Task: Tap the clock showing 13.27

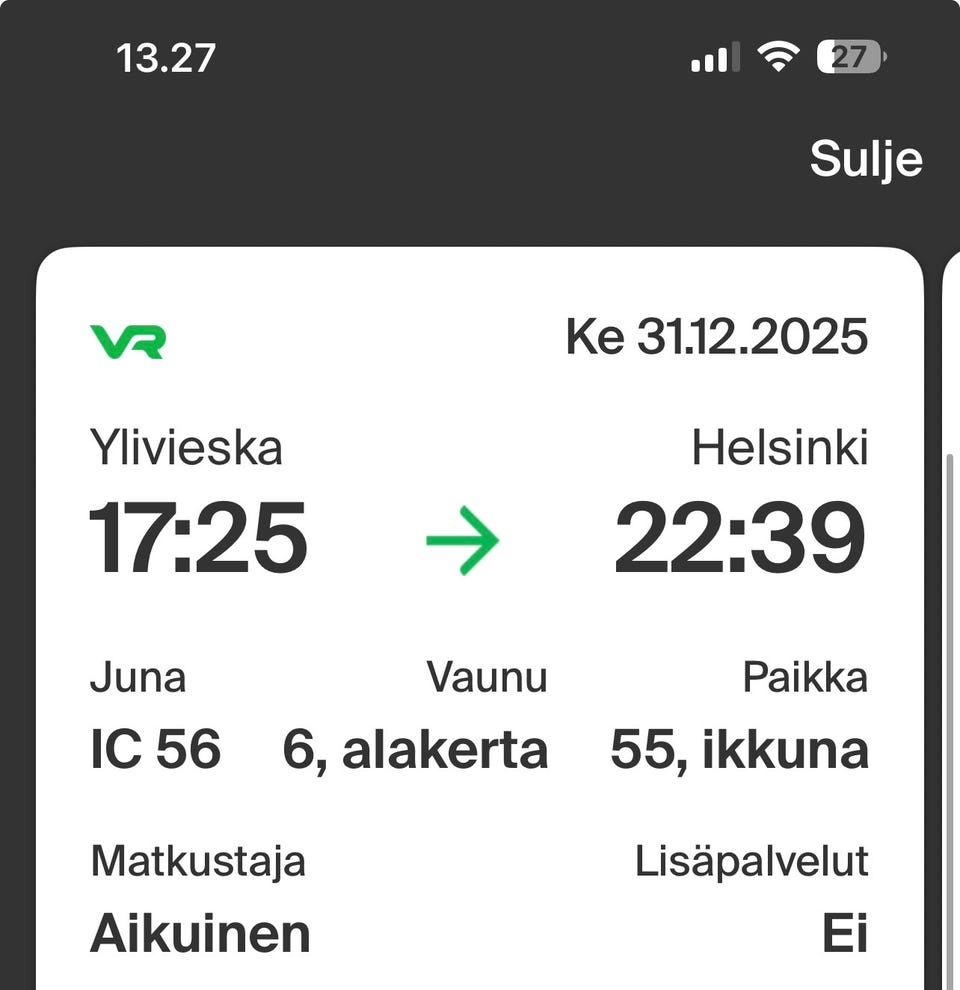Action: click(x=166, y=59)
